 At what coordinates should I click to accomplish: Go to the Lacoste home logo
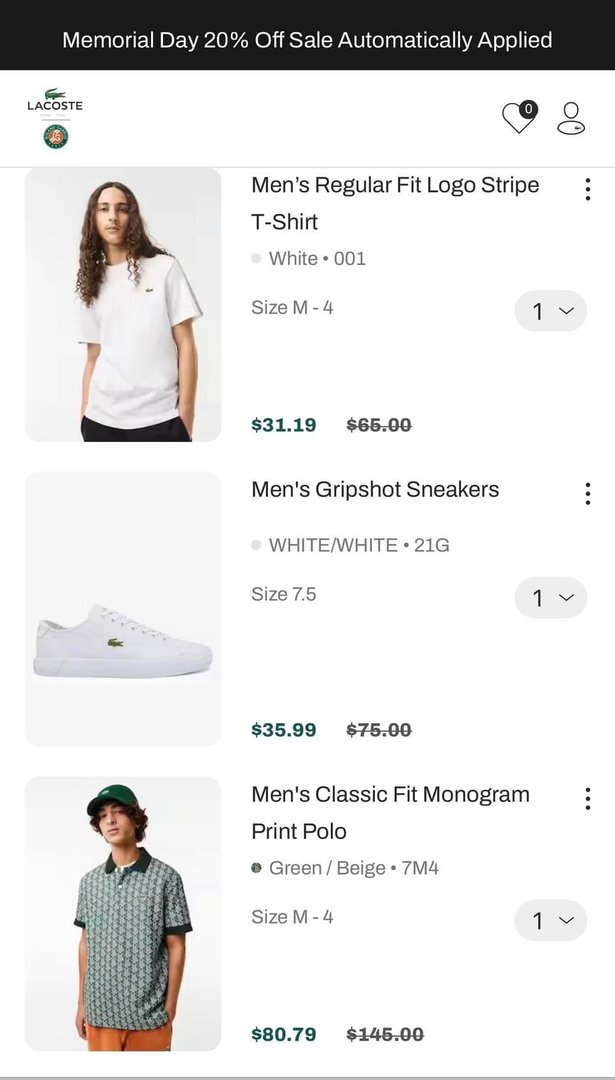click(55, 118)
